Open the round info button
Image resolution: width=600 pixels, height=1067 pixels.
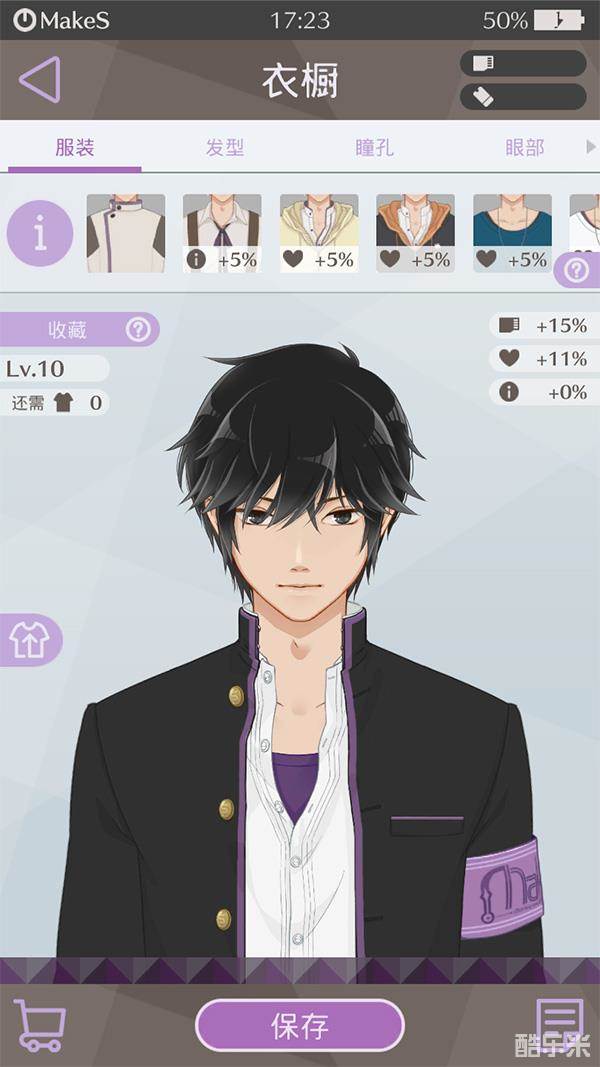pyautogui.click(x=40, y=235)
